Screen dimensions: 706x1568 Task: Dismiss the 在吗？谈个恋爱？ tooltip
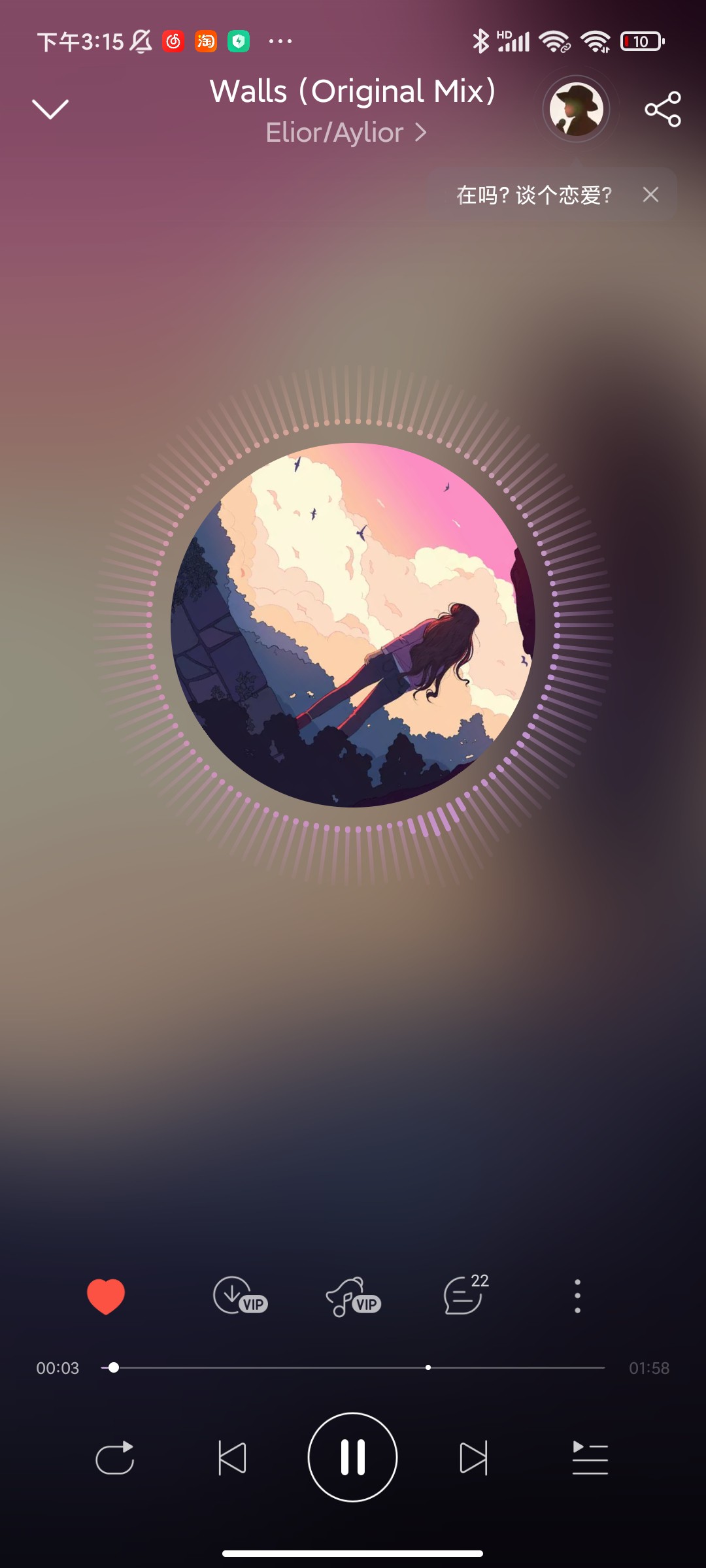pos(650,195)
